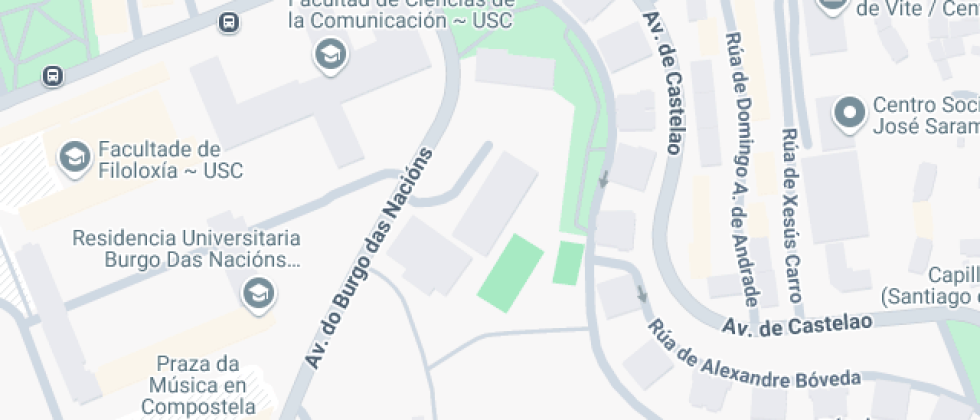
Task: Select the Facultad de Ciencias de la Comunicación marker
Action: point(329,54)
